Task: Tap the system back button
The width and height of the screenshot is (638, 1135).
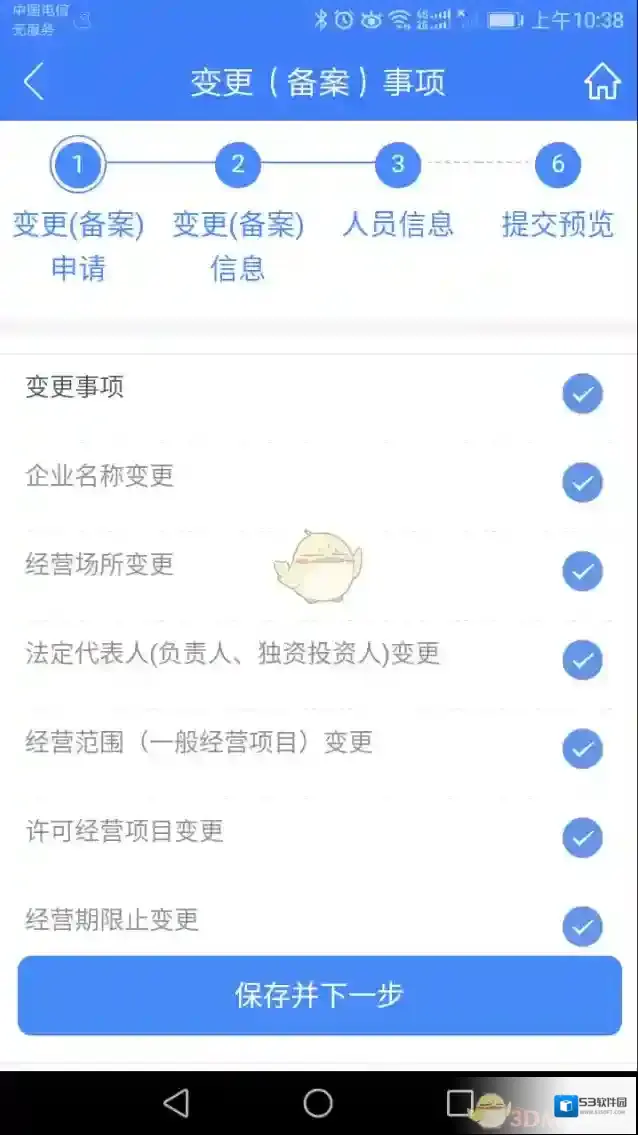Action: tap(176, 1103)
